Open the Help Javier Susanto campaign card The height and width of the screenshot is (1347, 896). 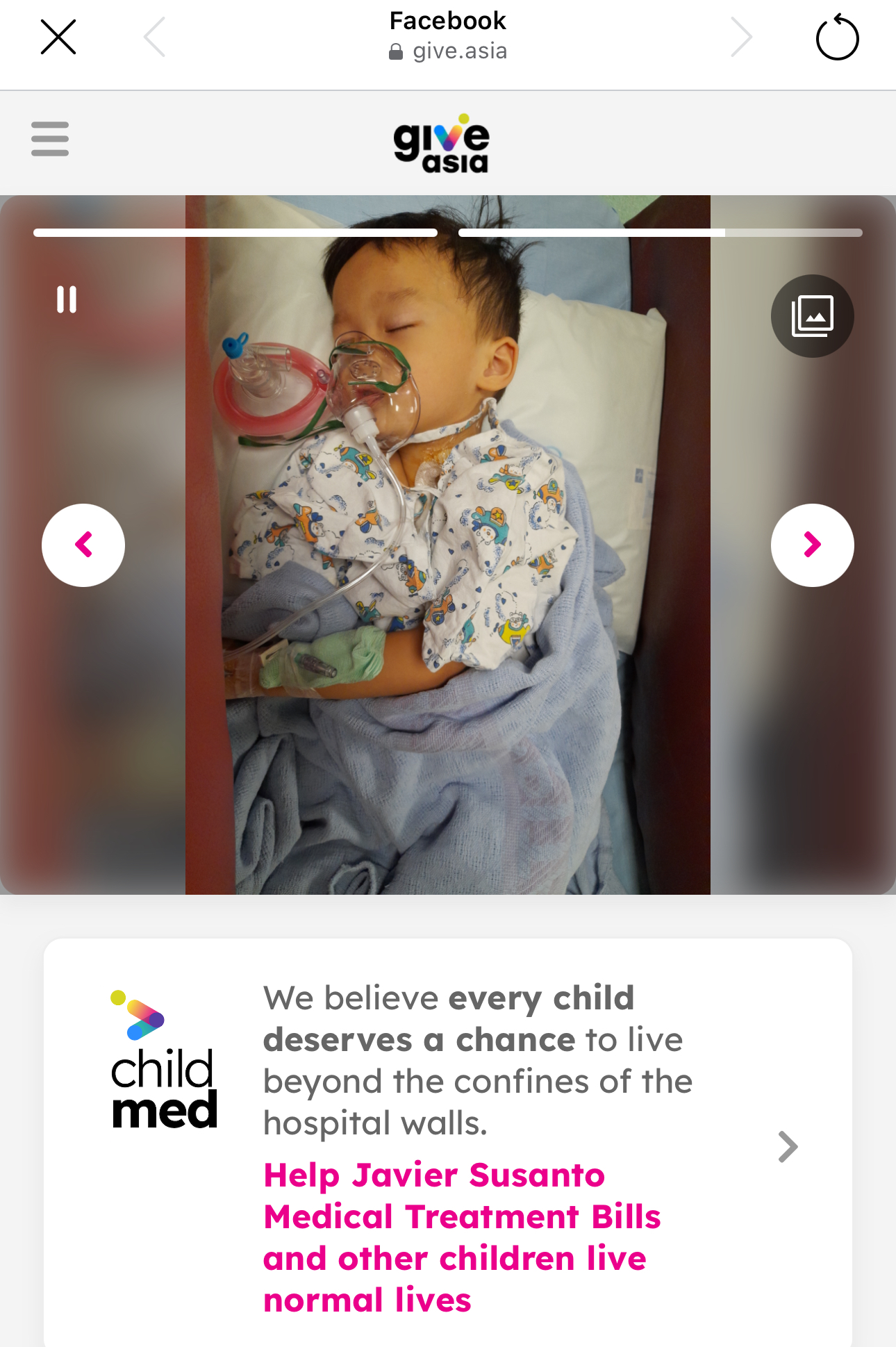click(461, 1237)
